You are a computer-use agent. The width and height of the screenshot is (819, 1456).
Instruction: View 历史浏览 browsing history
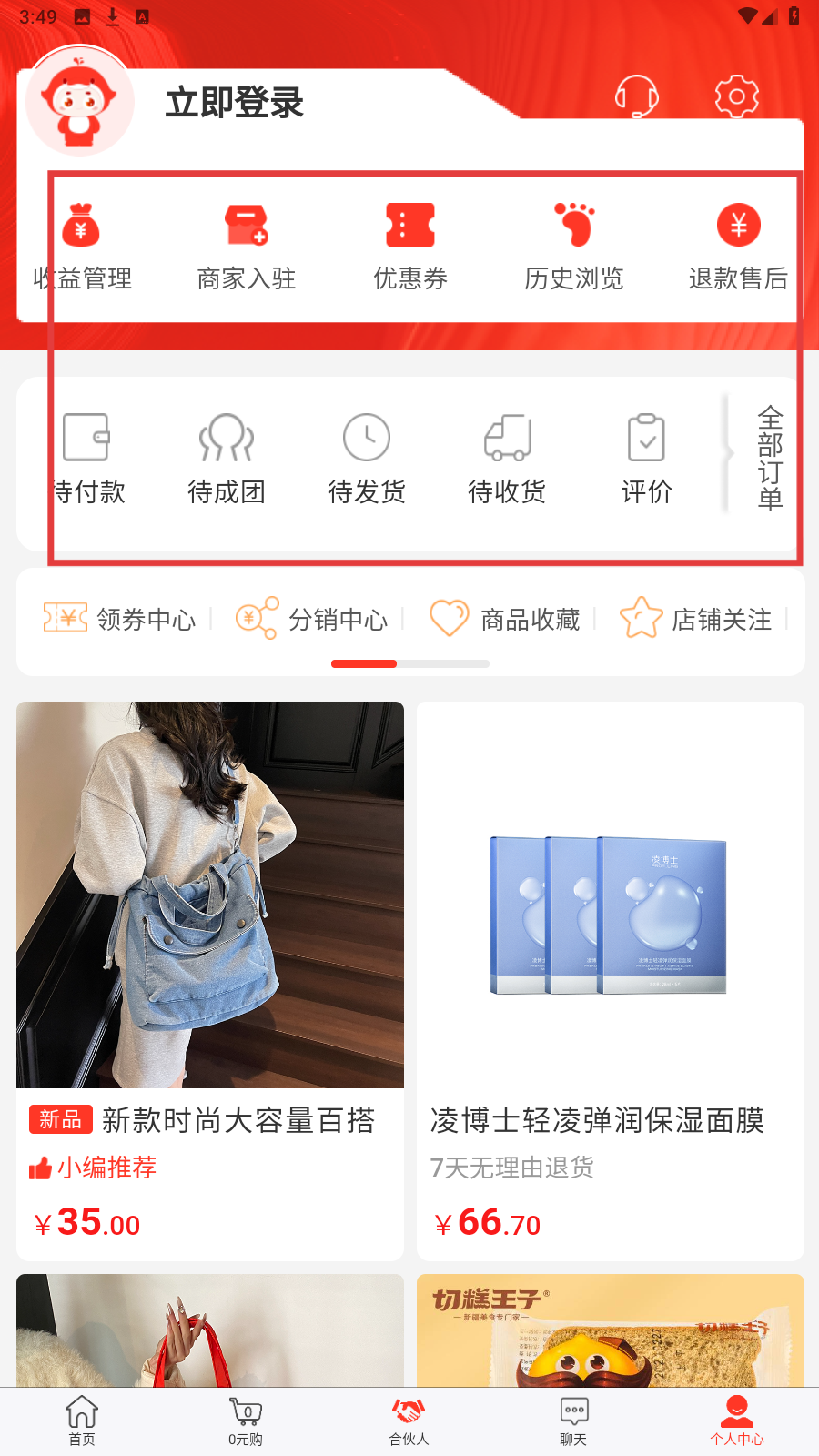click(574, 248)
